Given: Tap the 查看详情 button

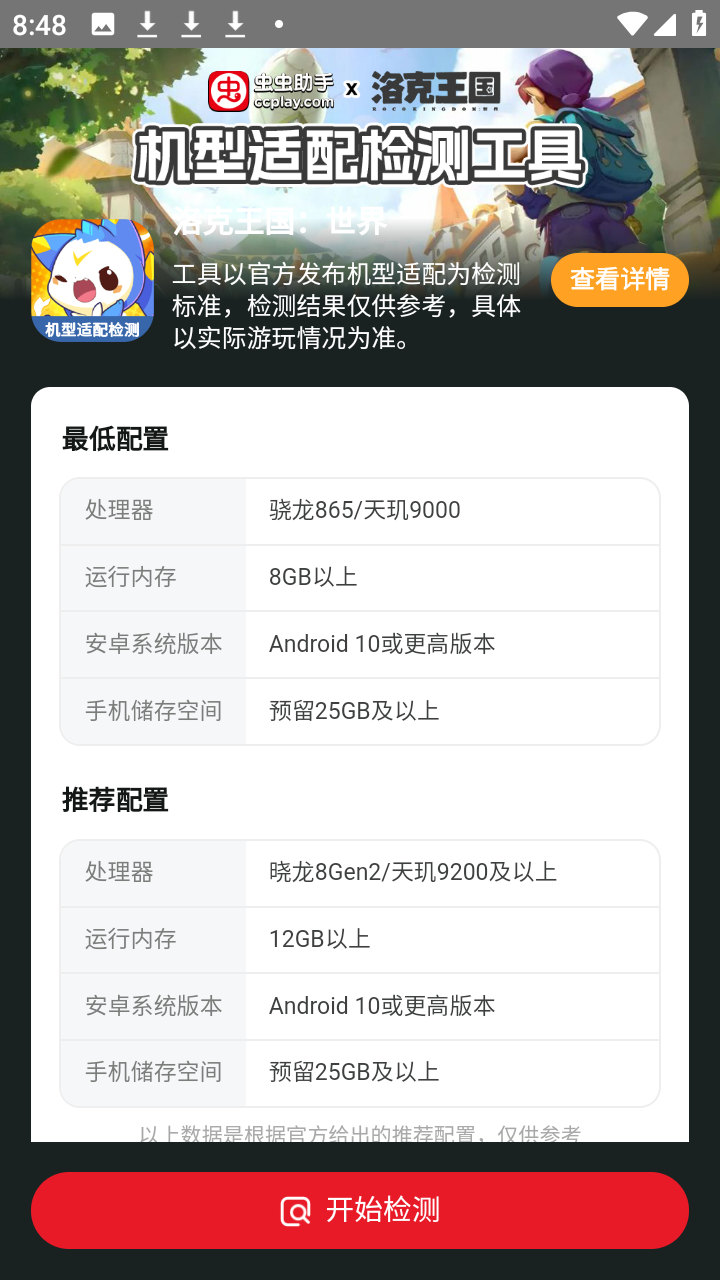Looking at the screenshot, I should 619,280.
